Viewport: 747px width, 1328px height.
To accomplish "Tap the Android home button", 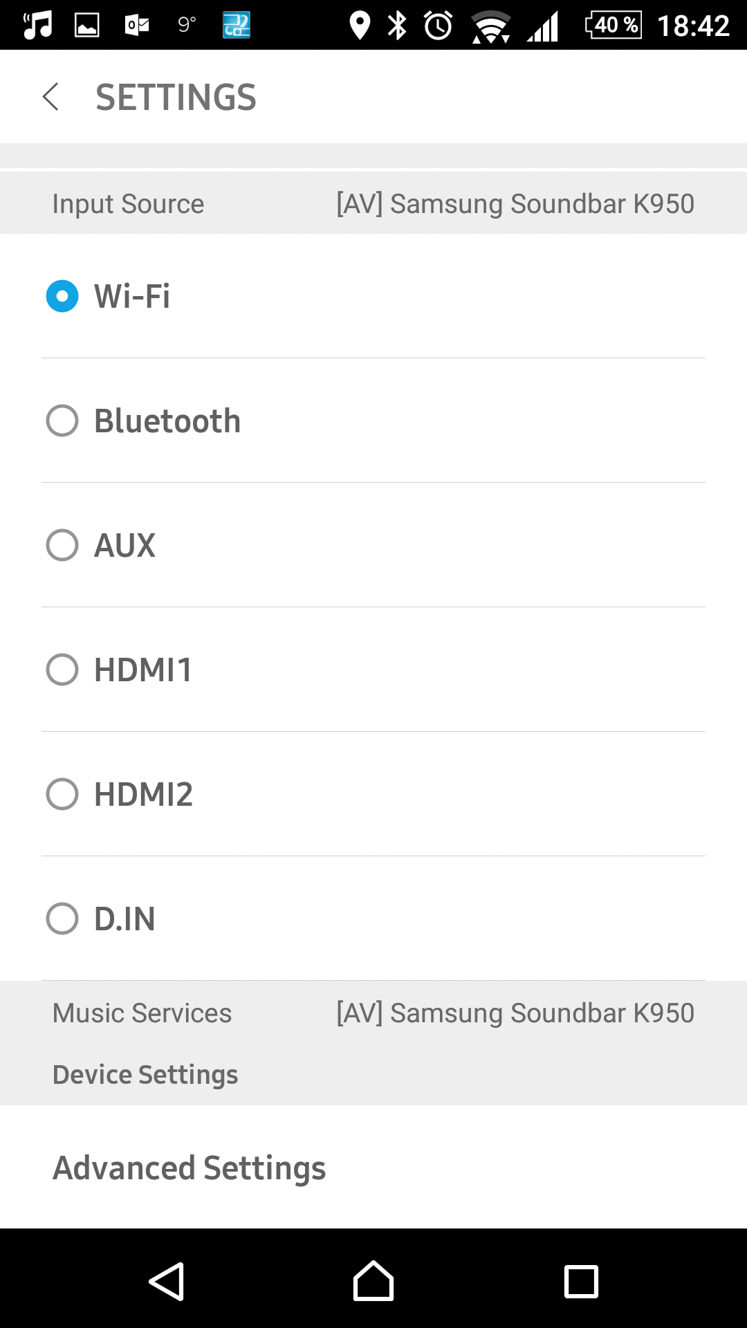I will click(x=373, y=1281).
